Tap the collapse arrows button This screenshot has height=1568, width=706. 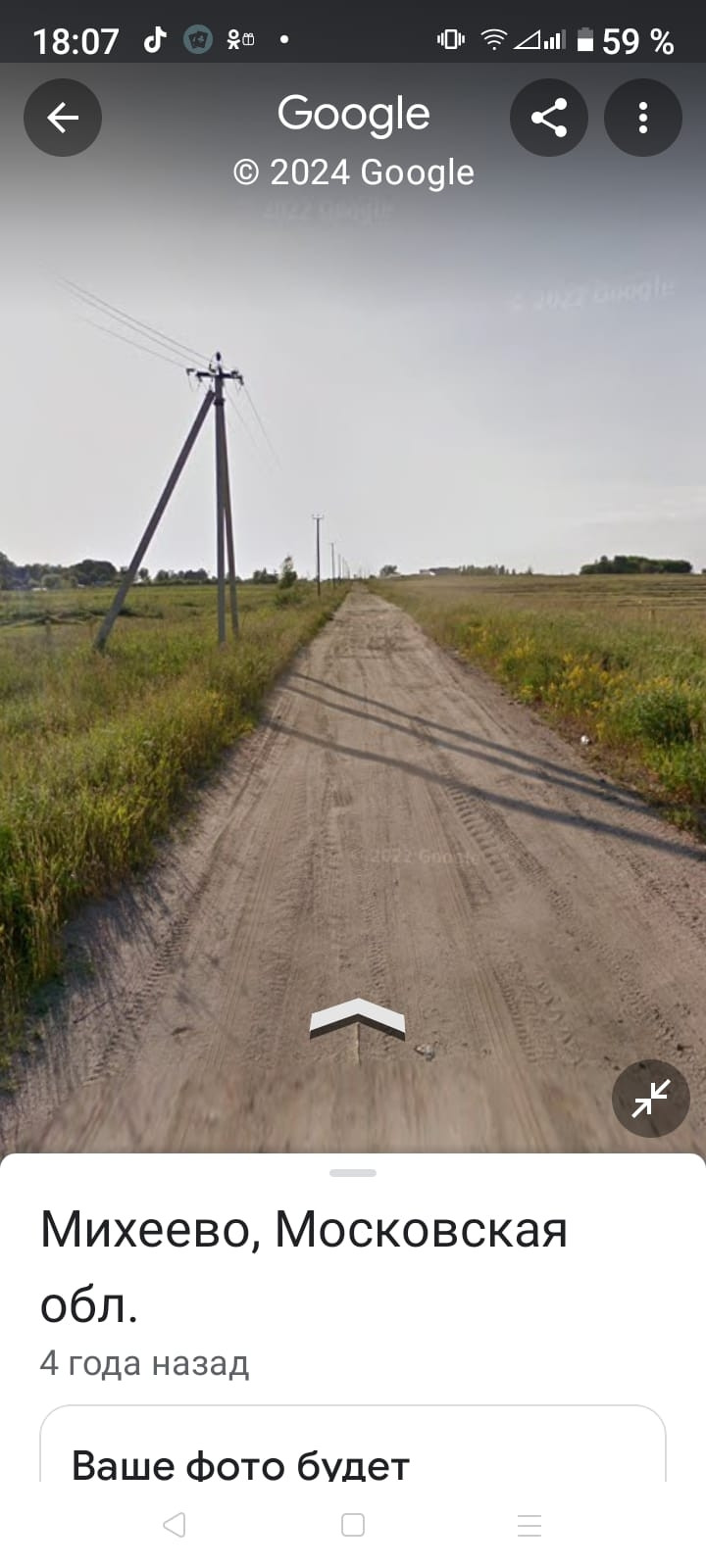[651, 1099]
